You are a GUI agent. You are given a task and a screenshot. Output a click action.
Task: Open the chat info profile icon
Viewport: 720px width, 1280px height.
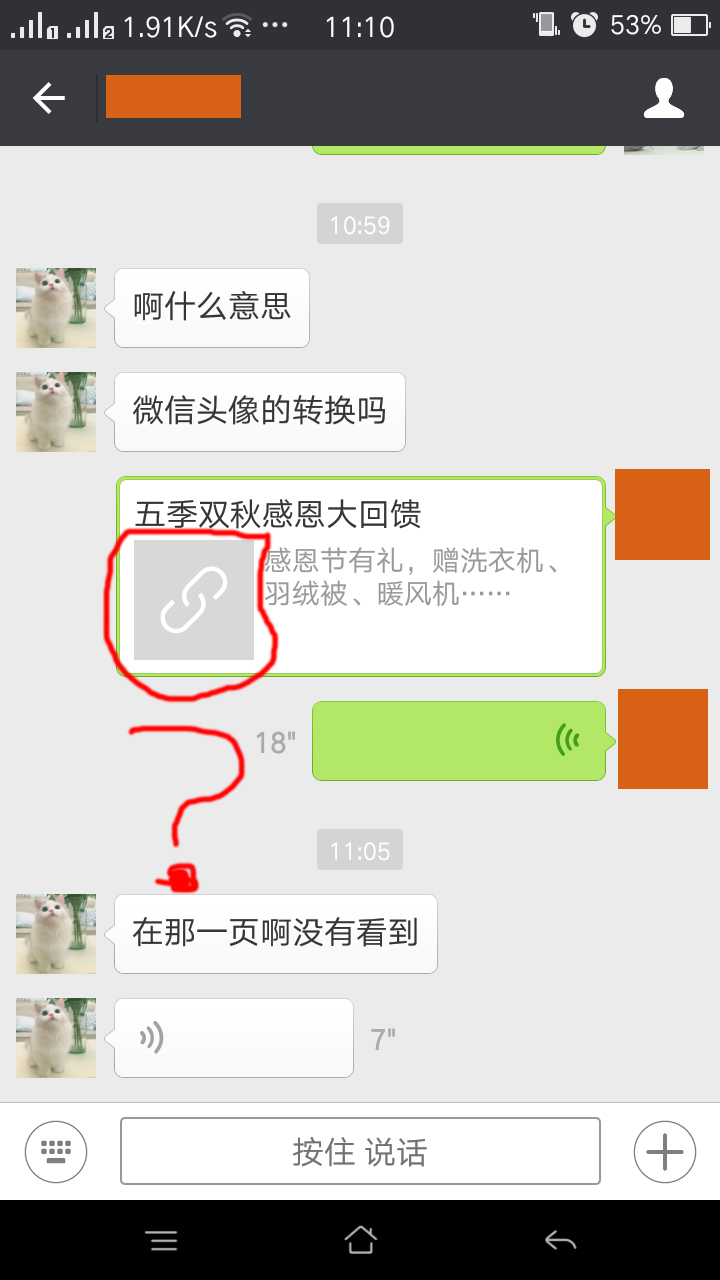tap(664, 98)
